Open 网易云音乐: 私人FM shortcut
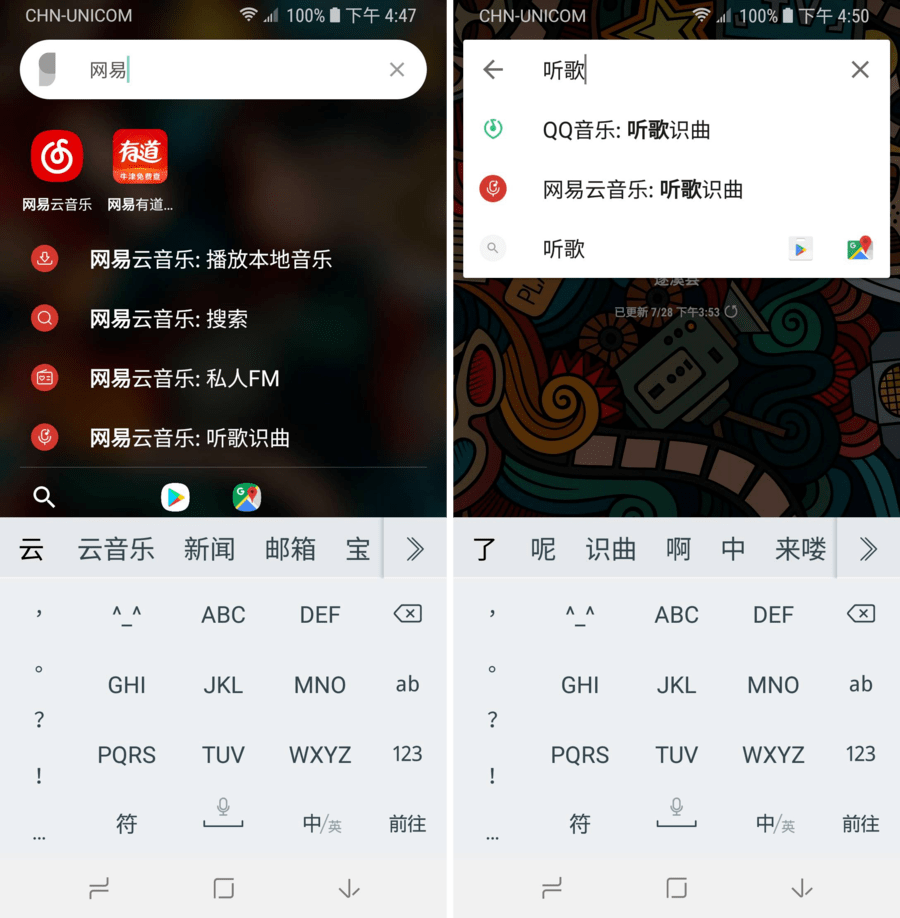 [x=184, y=378]
